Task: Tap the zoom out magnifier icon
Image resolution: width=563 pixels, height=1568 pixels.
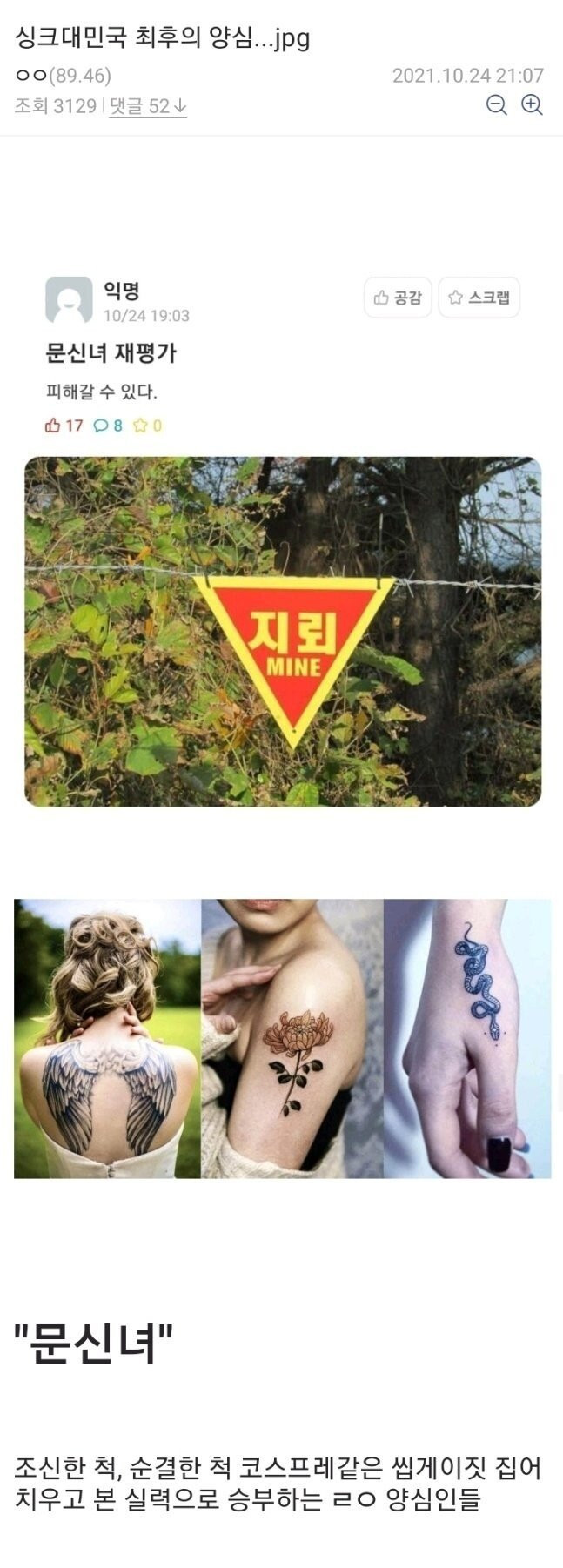Action: point(496,105)
